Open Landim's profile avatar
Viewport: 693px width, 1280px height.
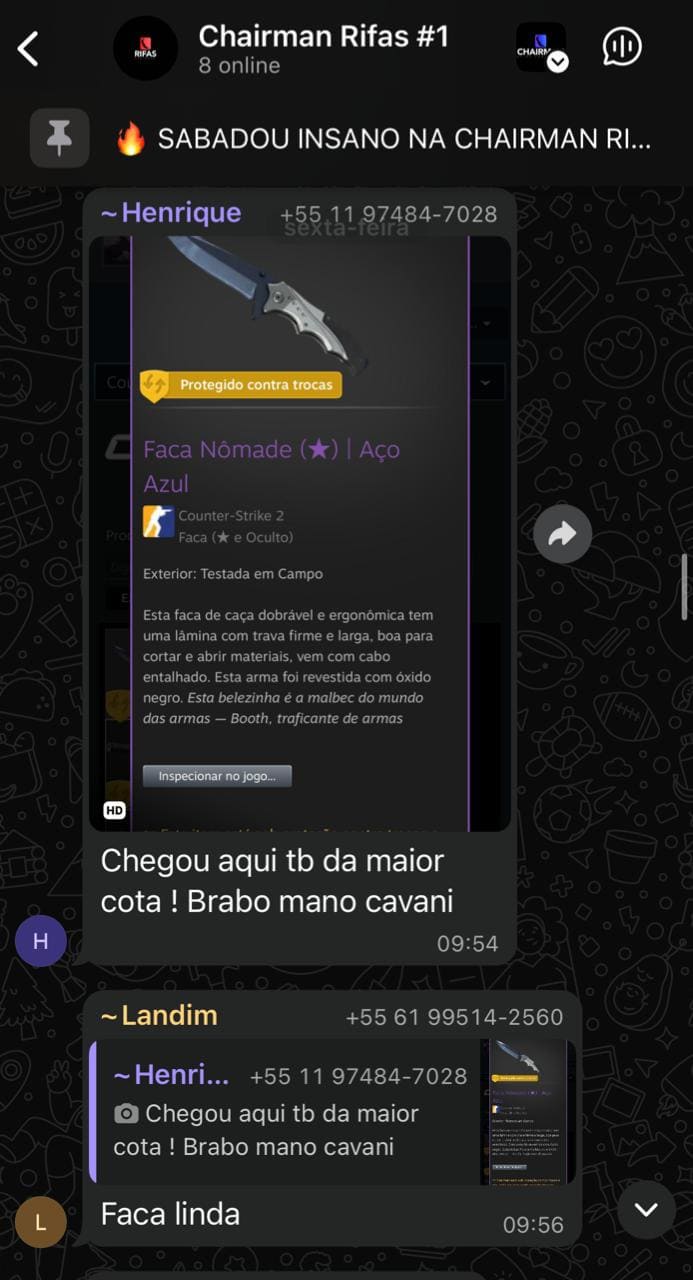pyautogui.click(x=41, y=1222)
